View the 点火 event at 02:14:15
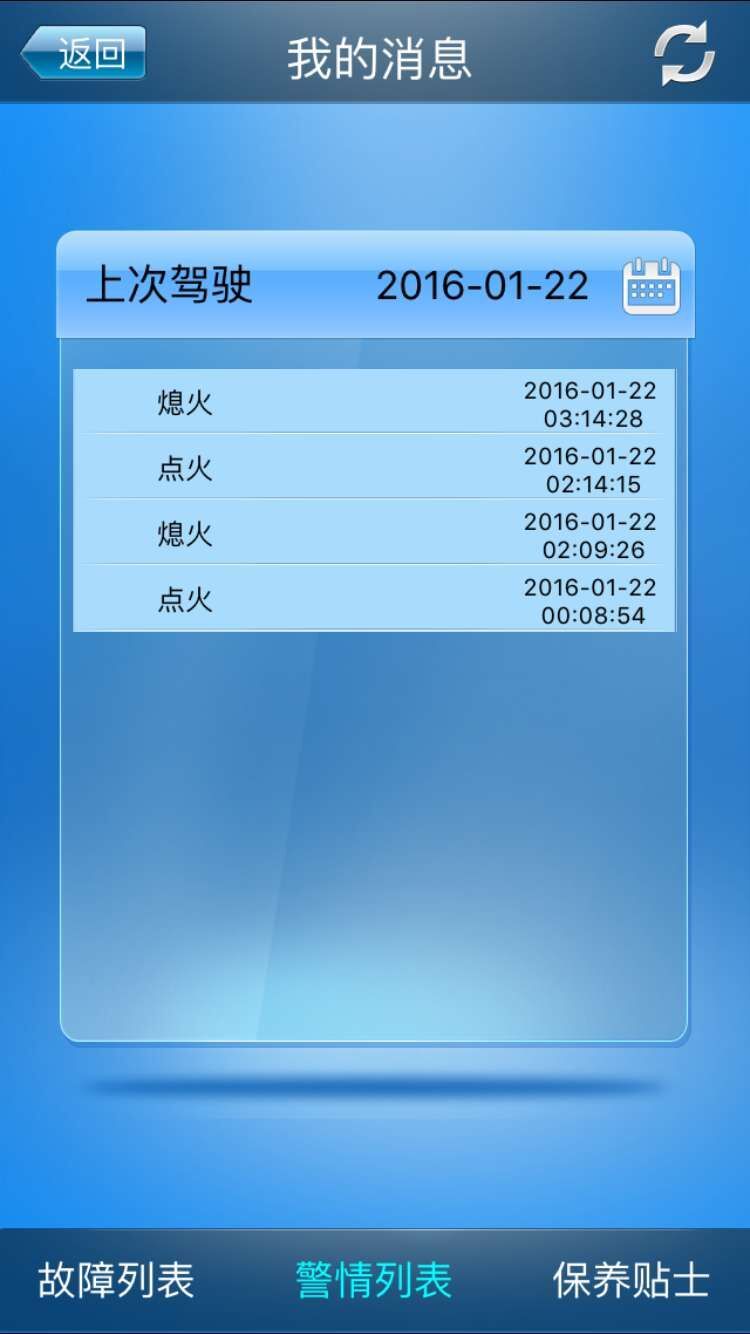The image size is (750, 1334). click(x=374, y=467)
